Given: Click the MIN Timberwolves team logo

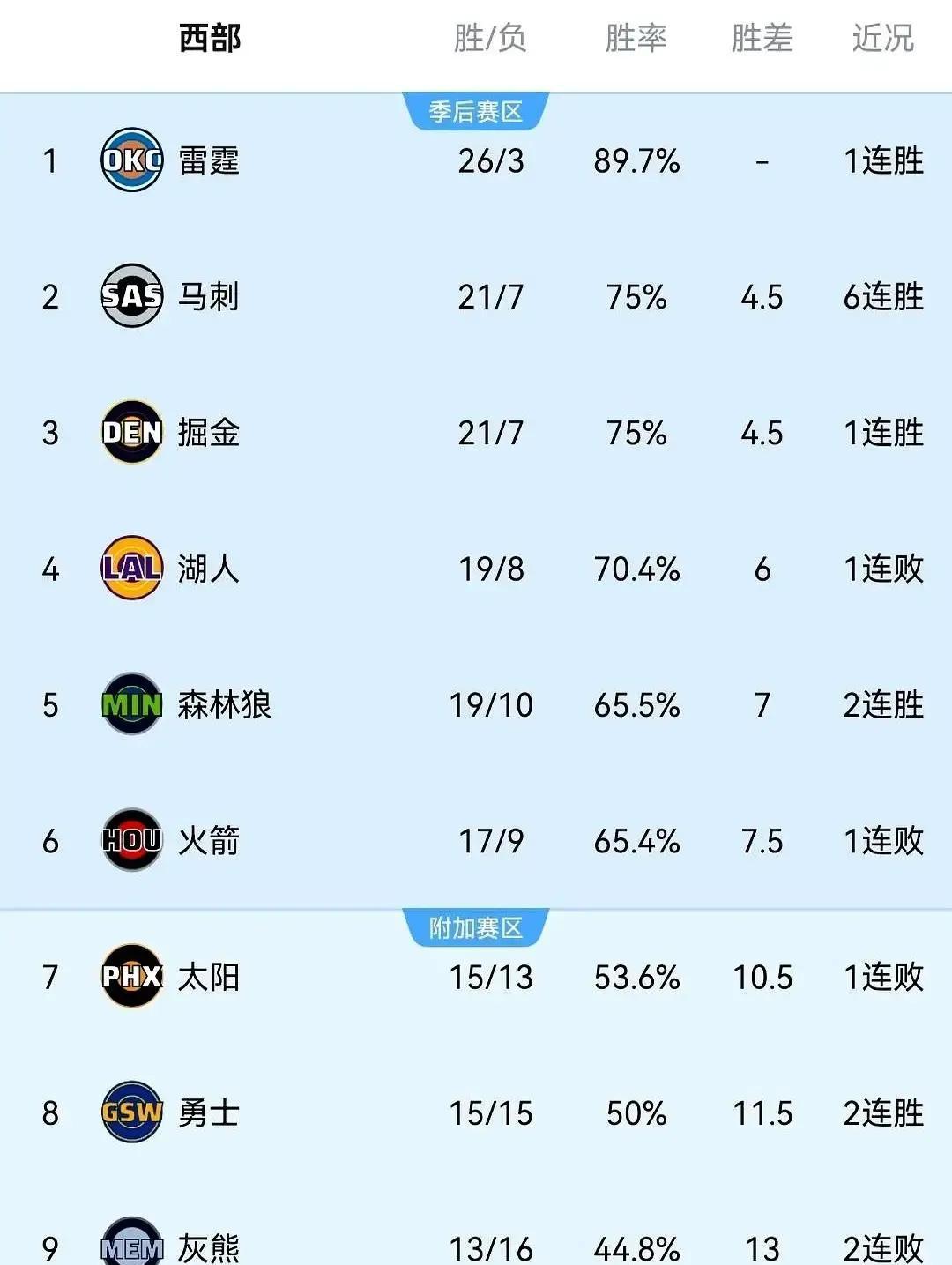Looking at the screenshot, I should tap(131, 705).
